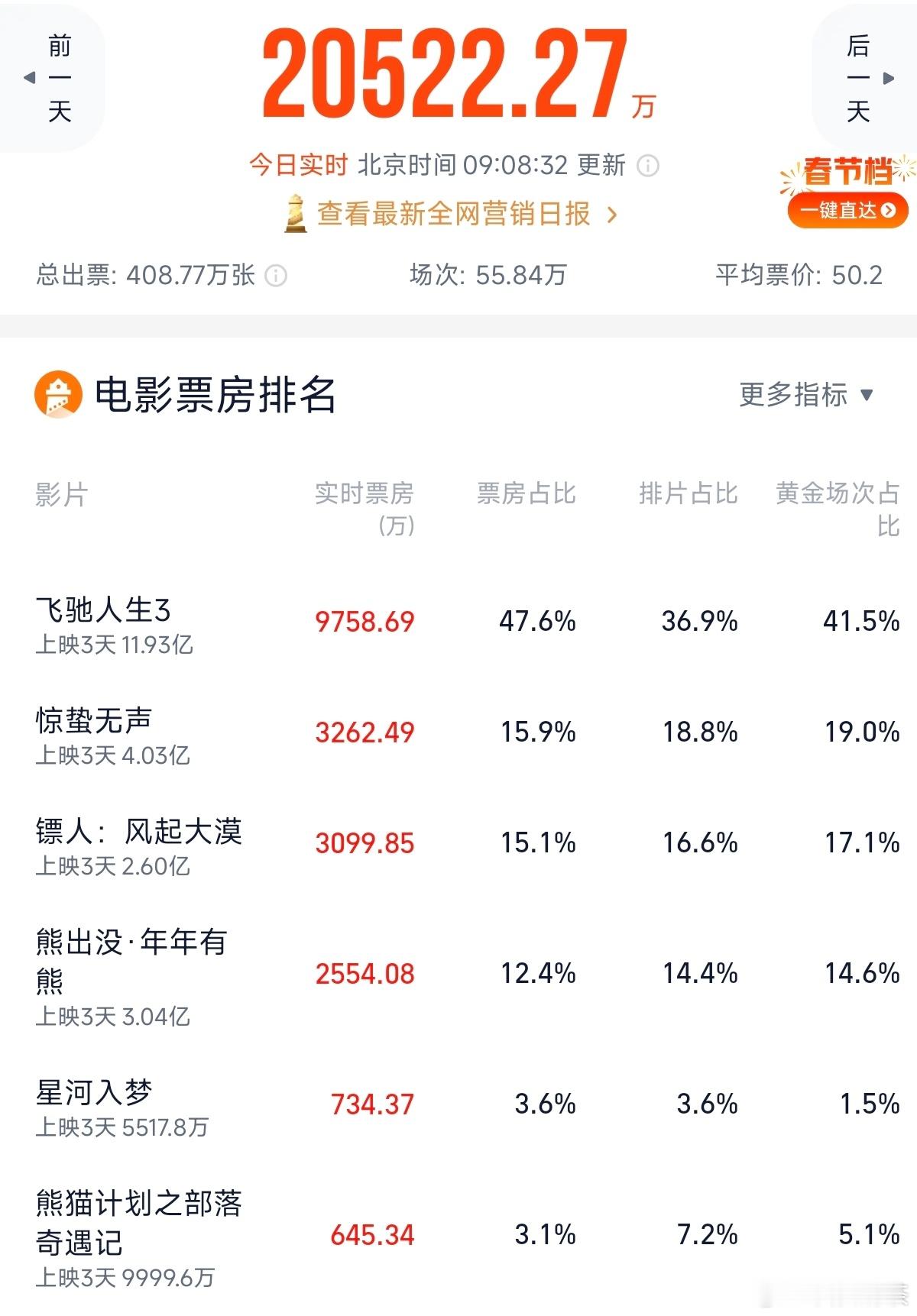Image resolution: width=917 pixels, height=1316 pixels.
Task: Click the circular arrow icon inside 一键直达
Action: [x=887, y=211]
